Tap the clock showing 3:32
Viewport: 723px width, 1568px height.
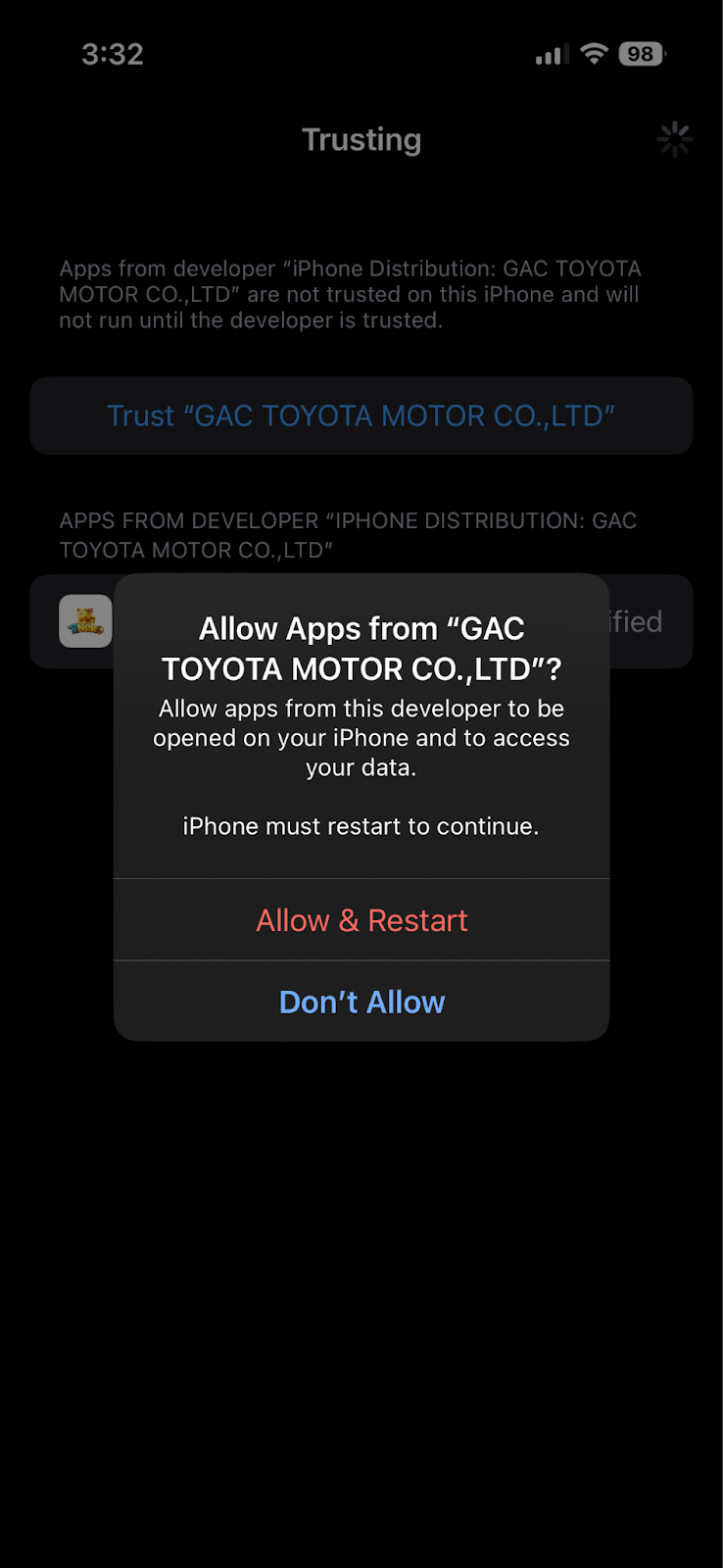pyautogui.click(x=112, y=54)
